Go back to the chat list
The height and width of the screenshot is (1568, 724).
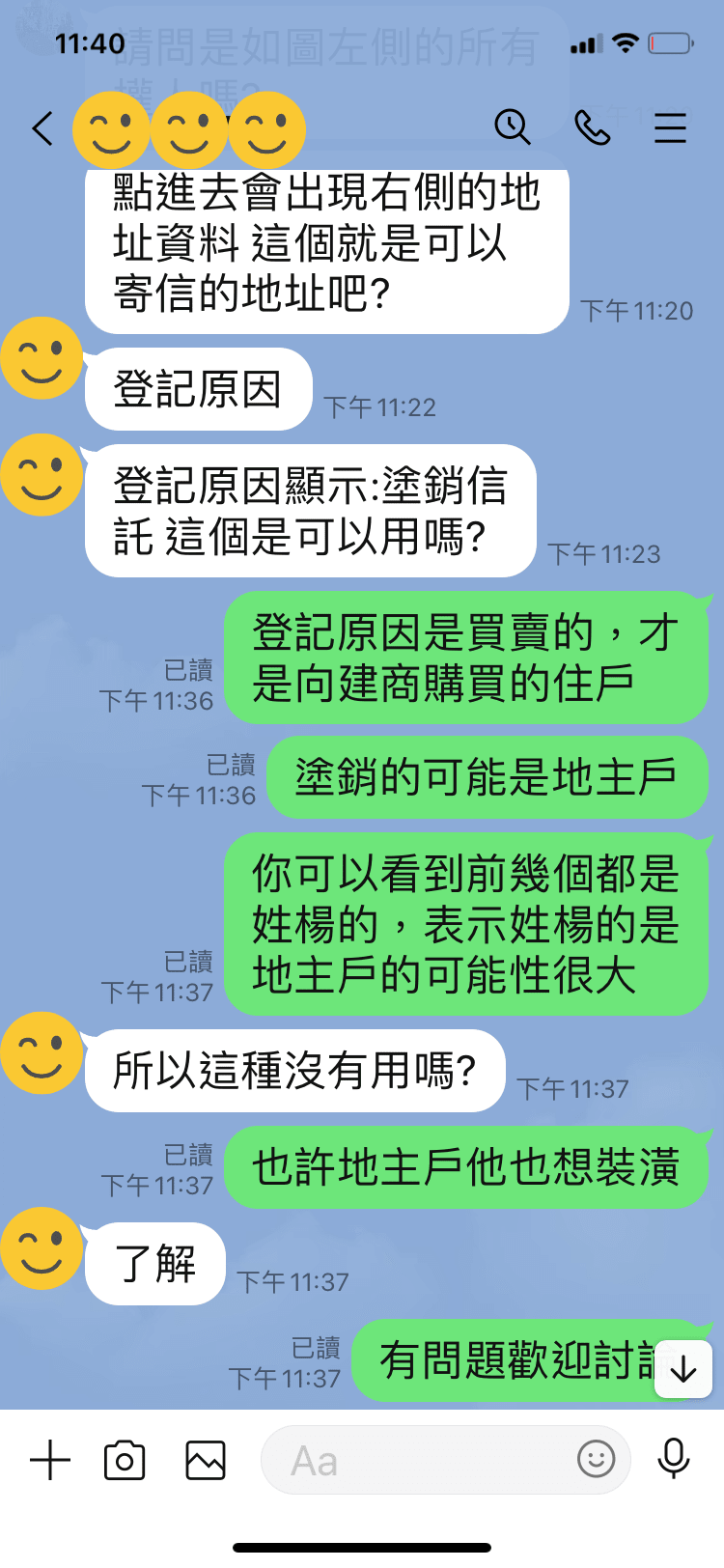pyautogui.click(x=42, y=128)
